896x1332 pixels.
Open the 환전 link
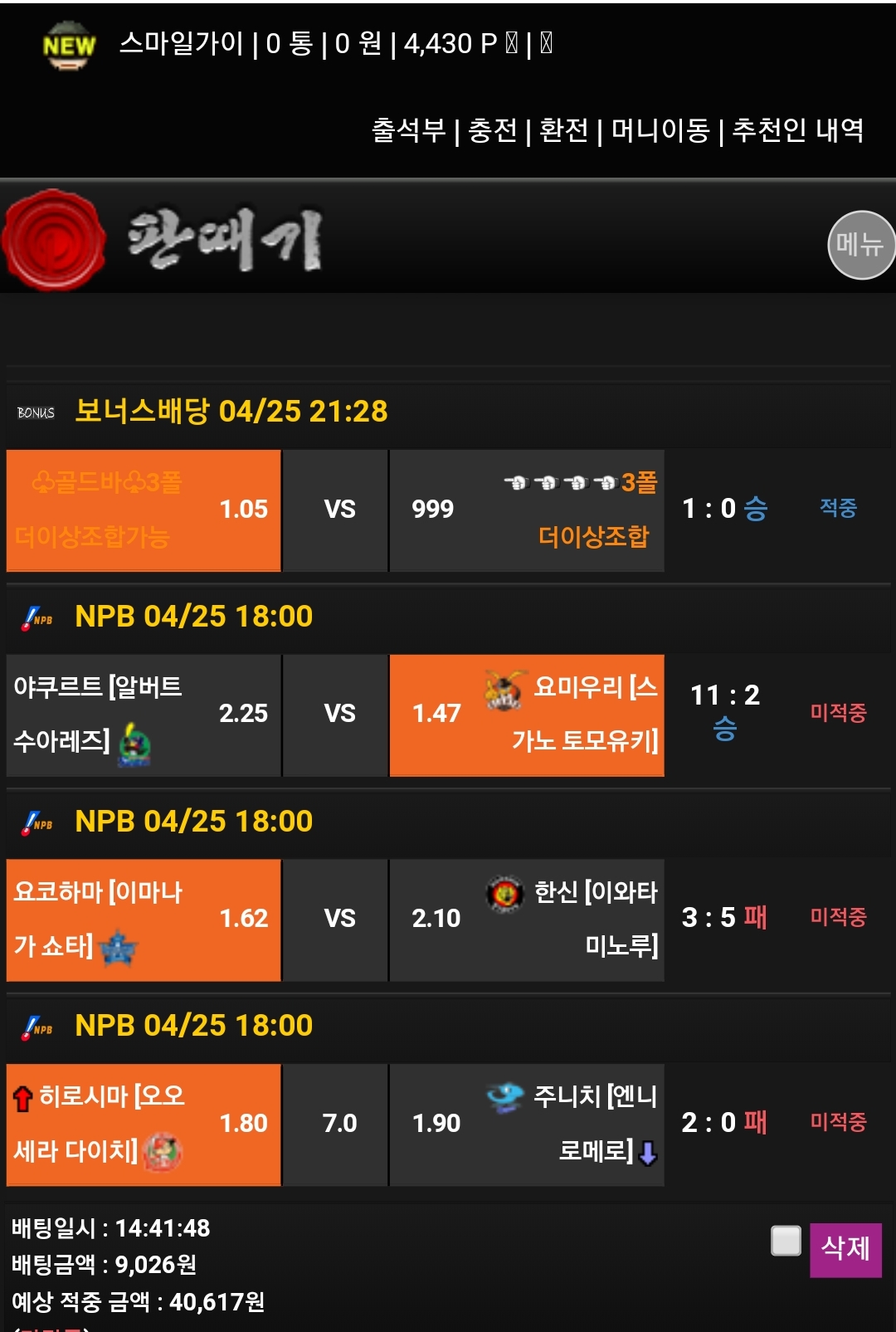click(x=563, y=130)
